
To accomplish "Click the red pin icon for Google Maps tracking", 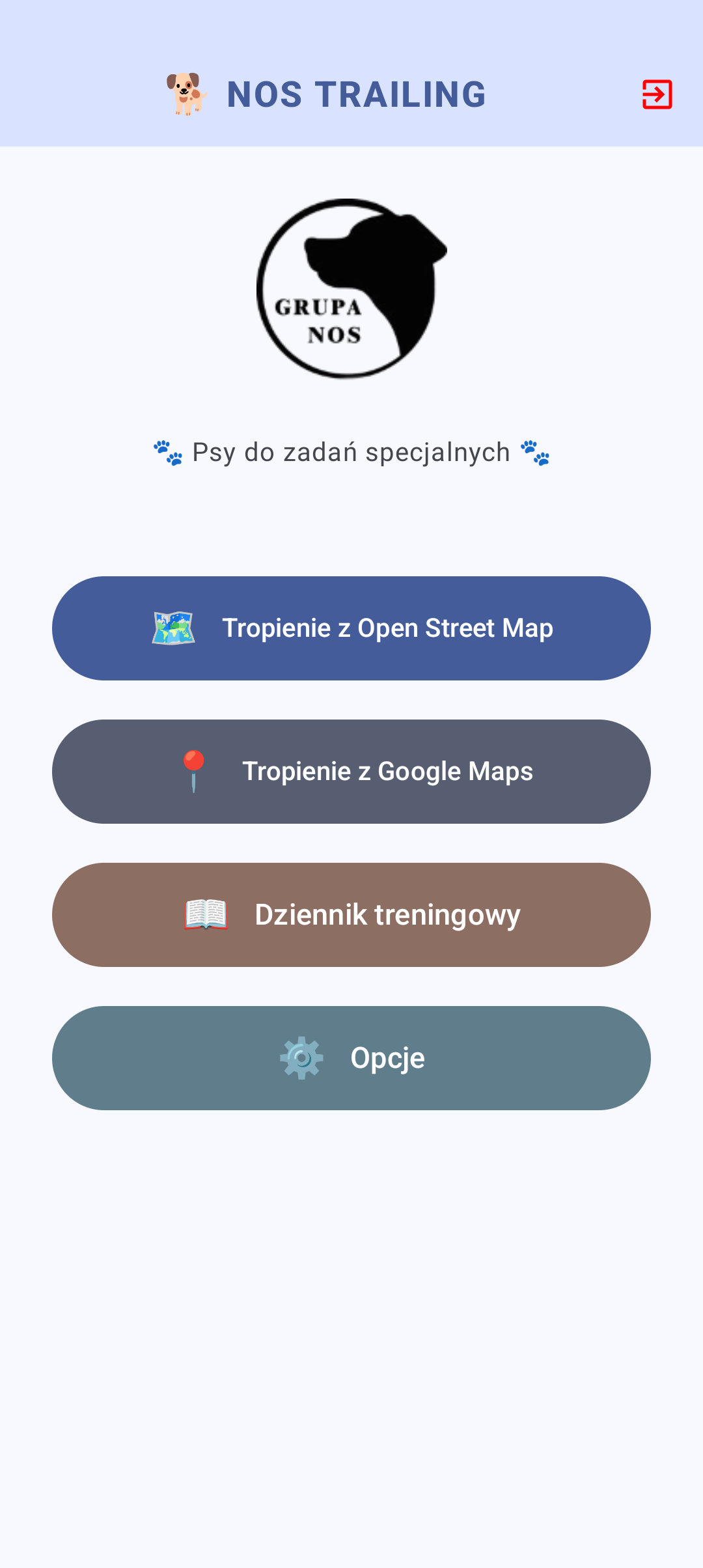I will coord(193,771).
